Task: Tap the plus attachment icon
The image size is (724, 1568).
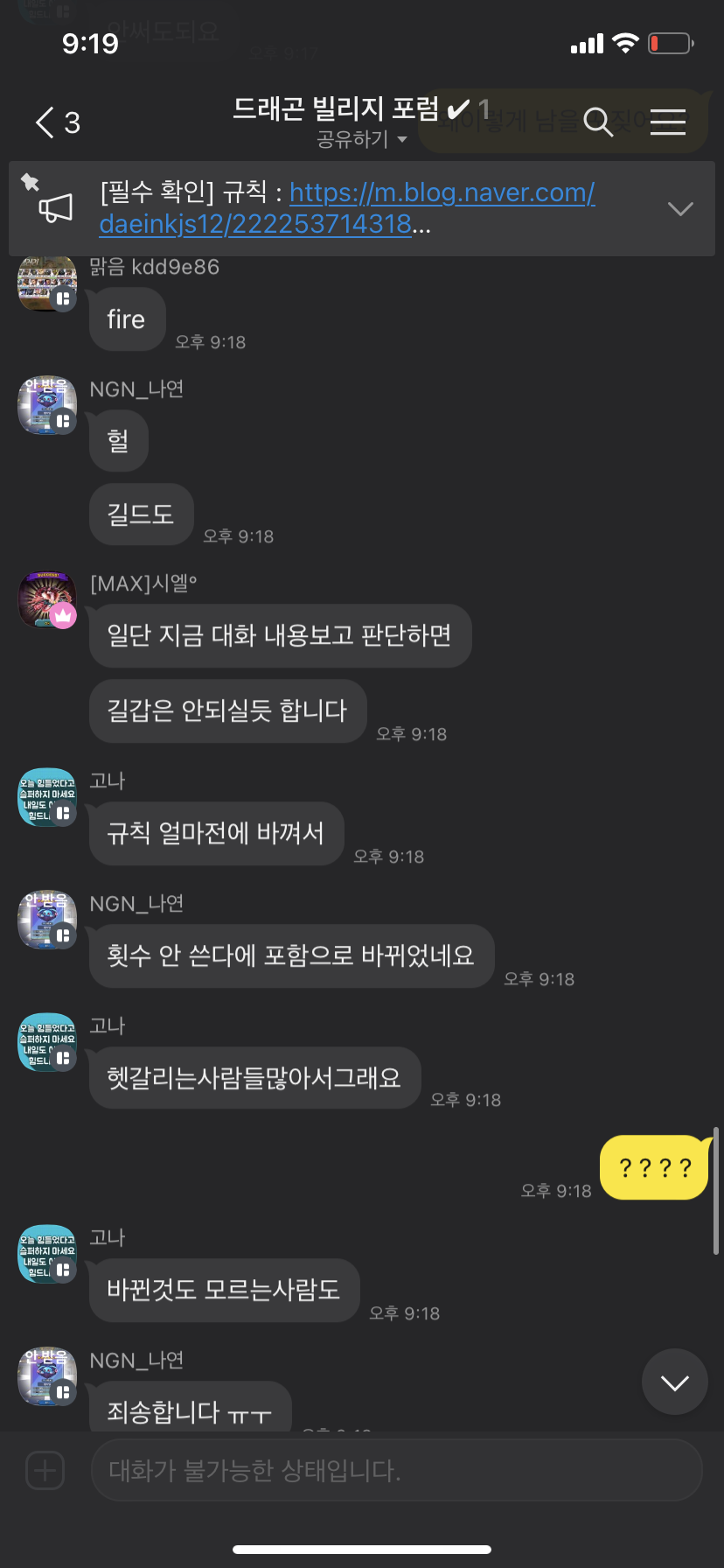Action: (45, 1470)
